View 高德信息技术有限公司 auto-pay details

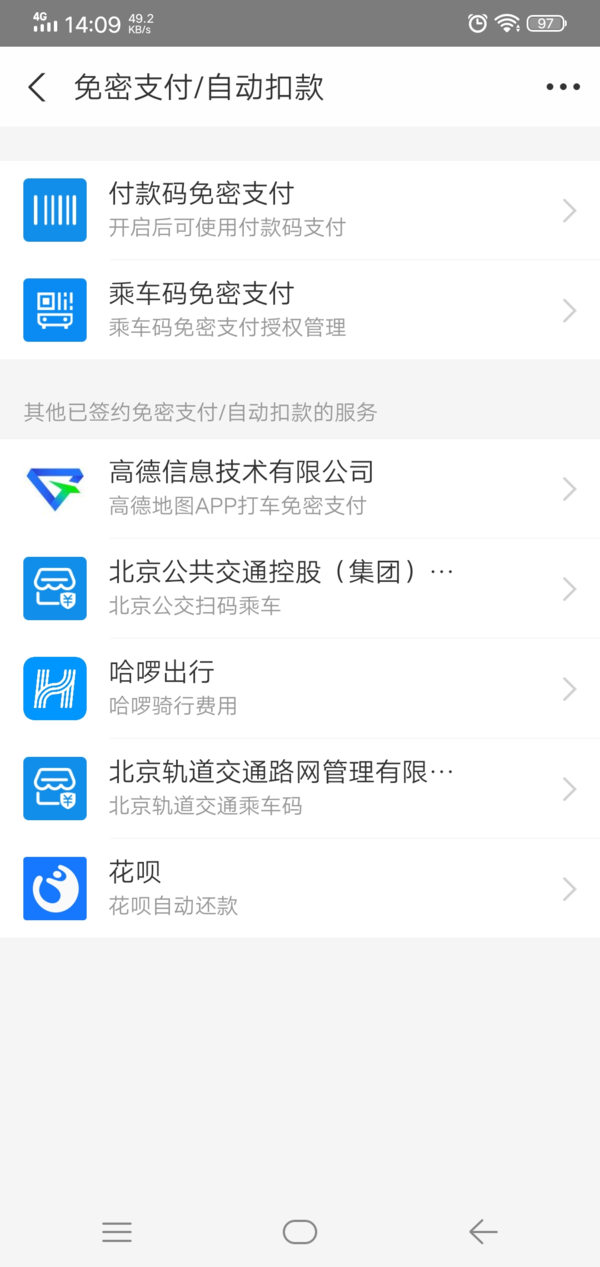coord(300,488)
